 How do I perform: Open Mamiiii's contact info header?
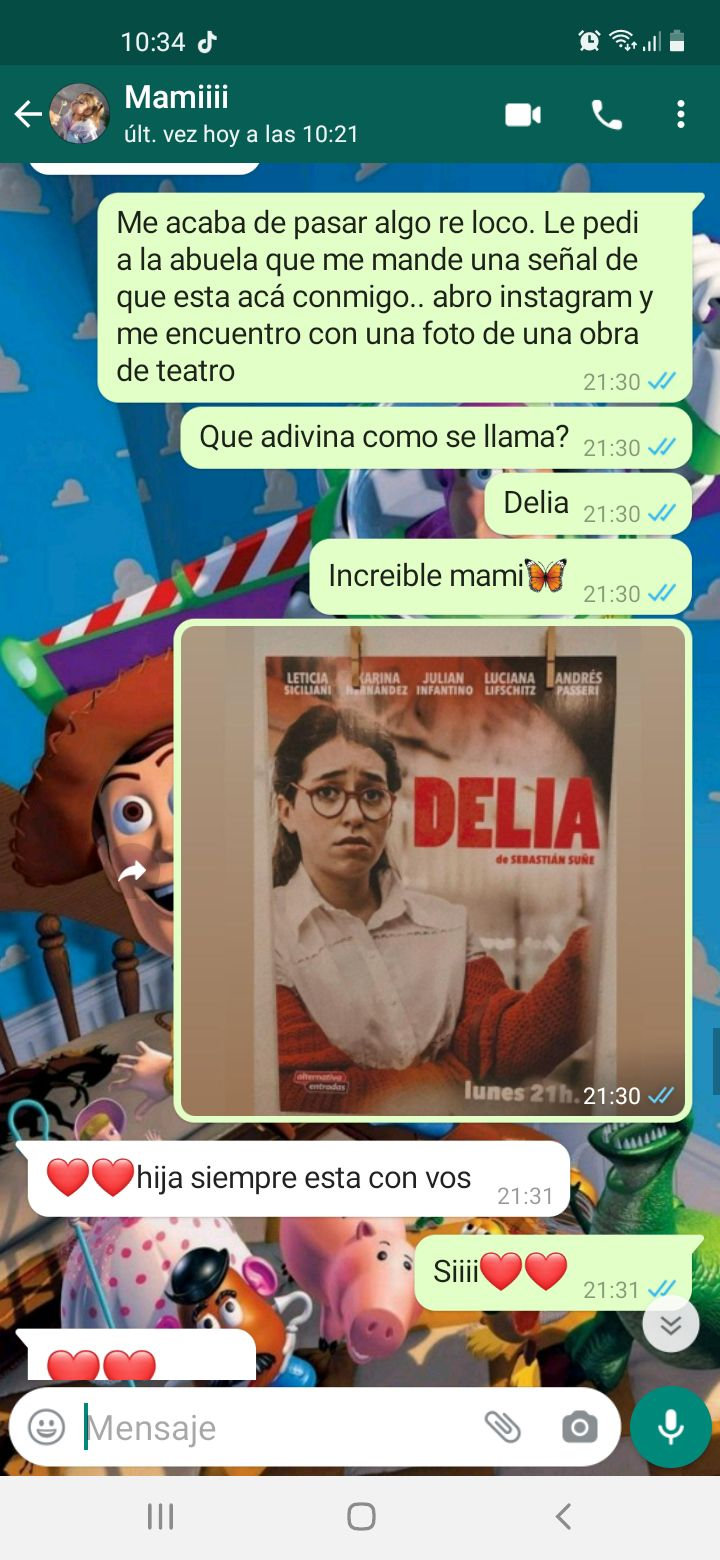(241, 114)
